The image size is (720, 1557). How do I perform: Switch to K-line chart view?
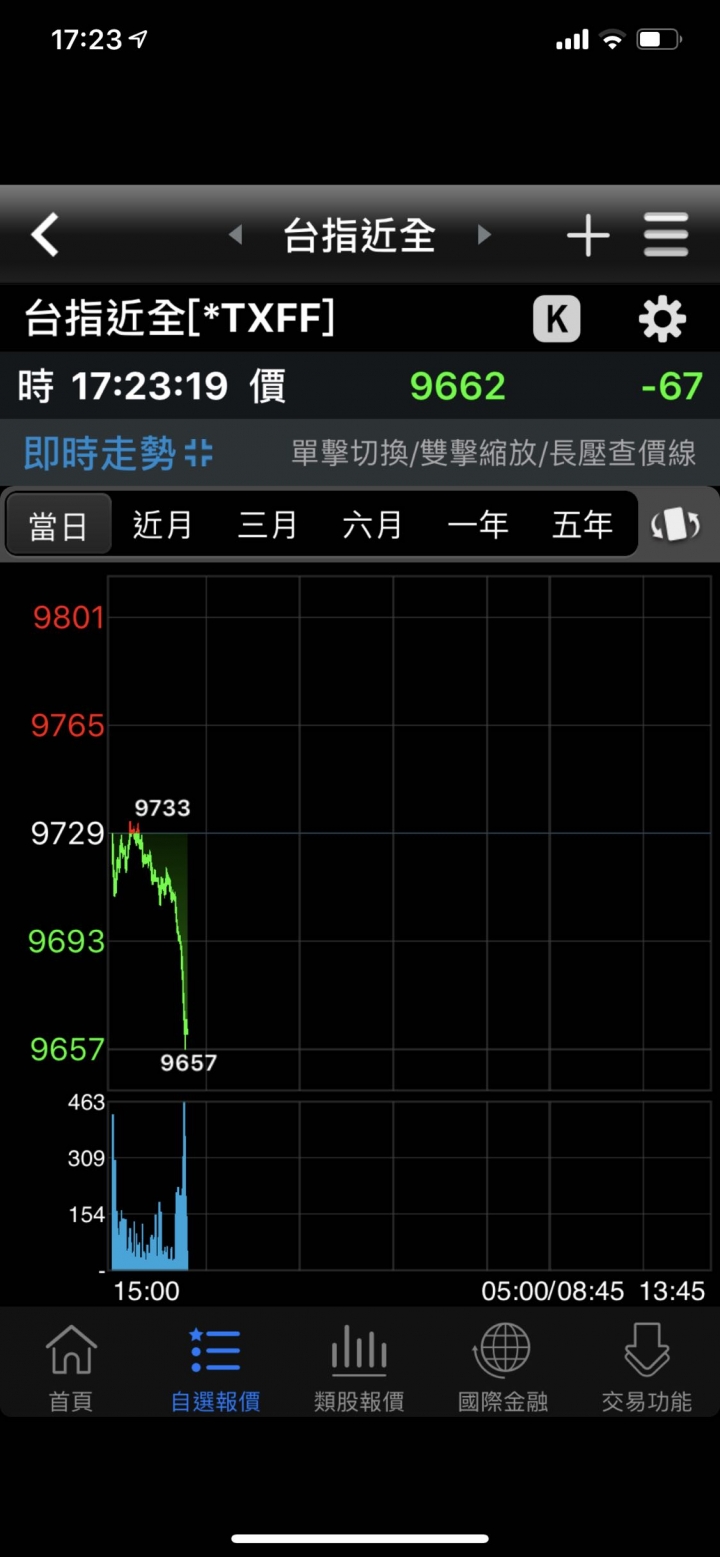[557, 320]
